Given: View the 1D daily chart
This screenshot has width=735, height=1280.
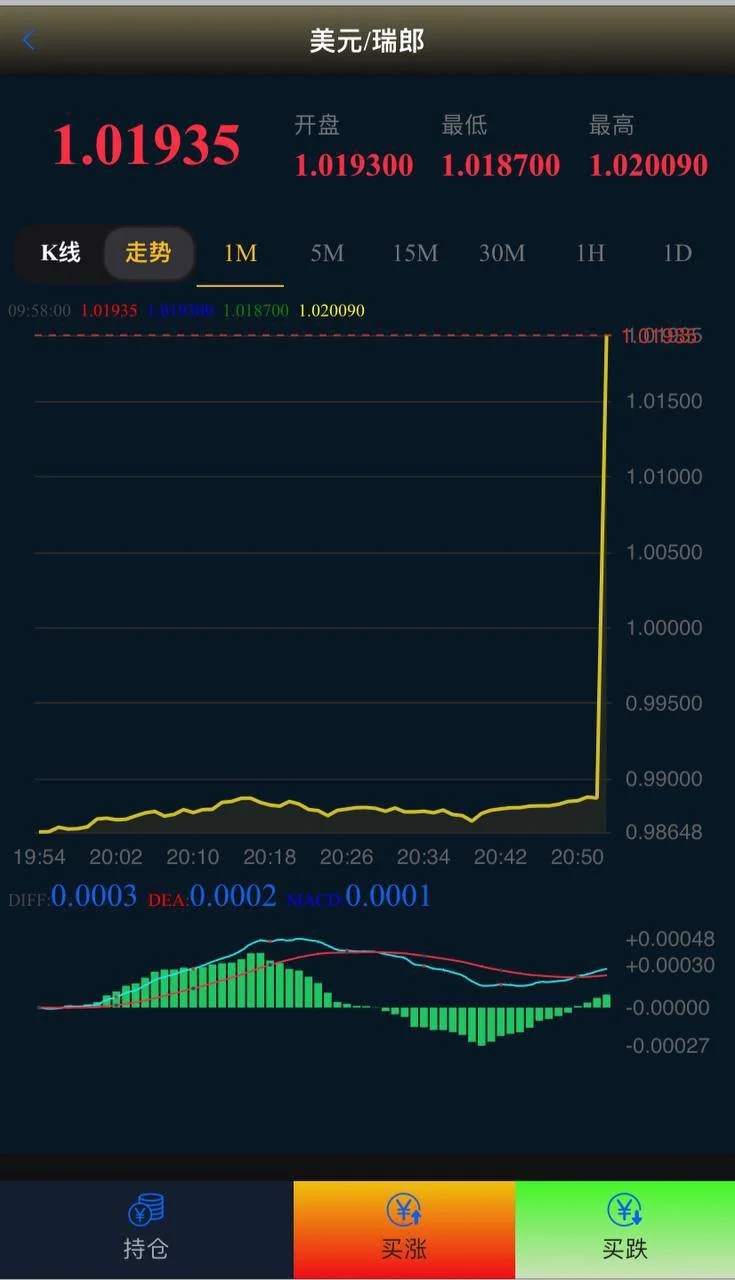Looking at the screenshot, I should point(677,253).
